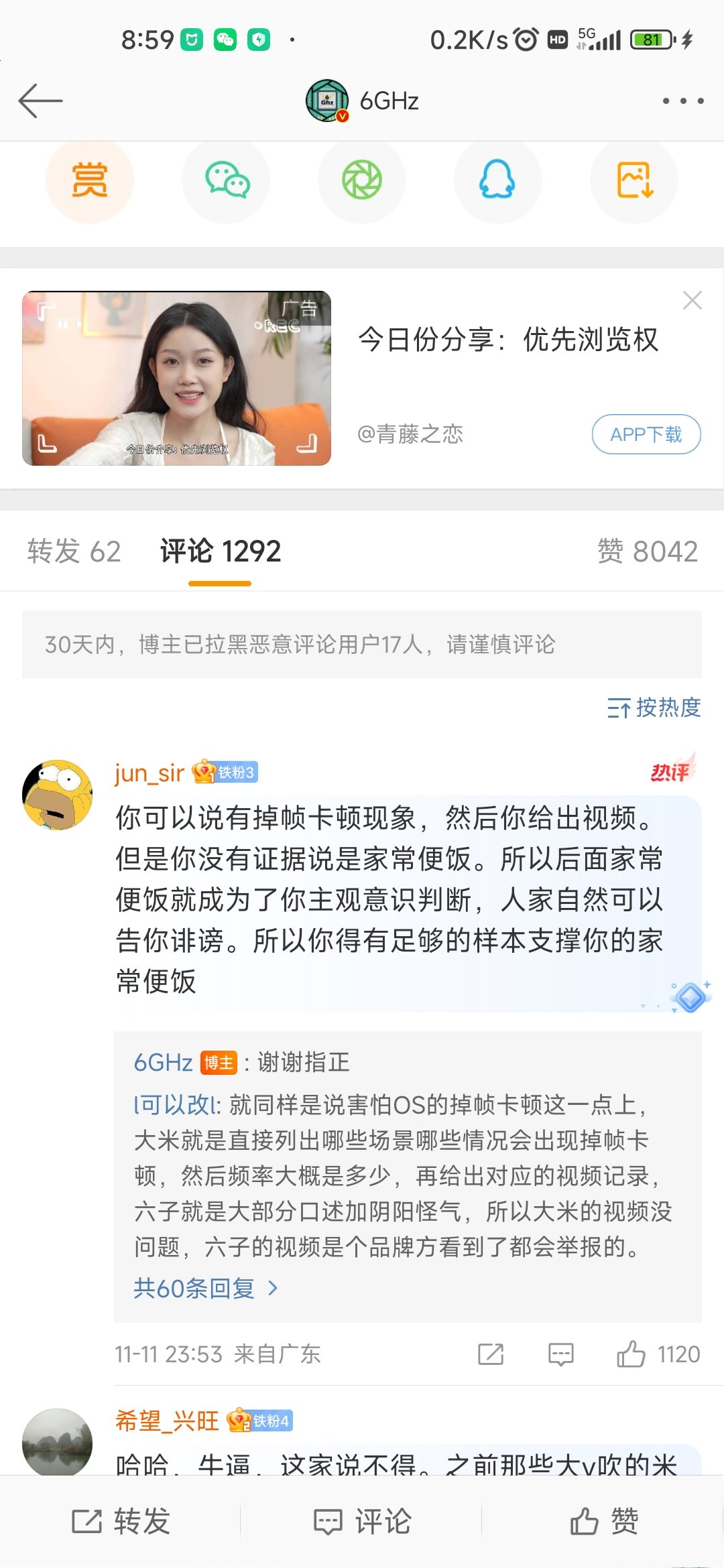Tap 评论 in the bottom bar
The height and width of the screenshot is (1568, 724).
(362, 1521)
